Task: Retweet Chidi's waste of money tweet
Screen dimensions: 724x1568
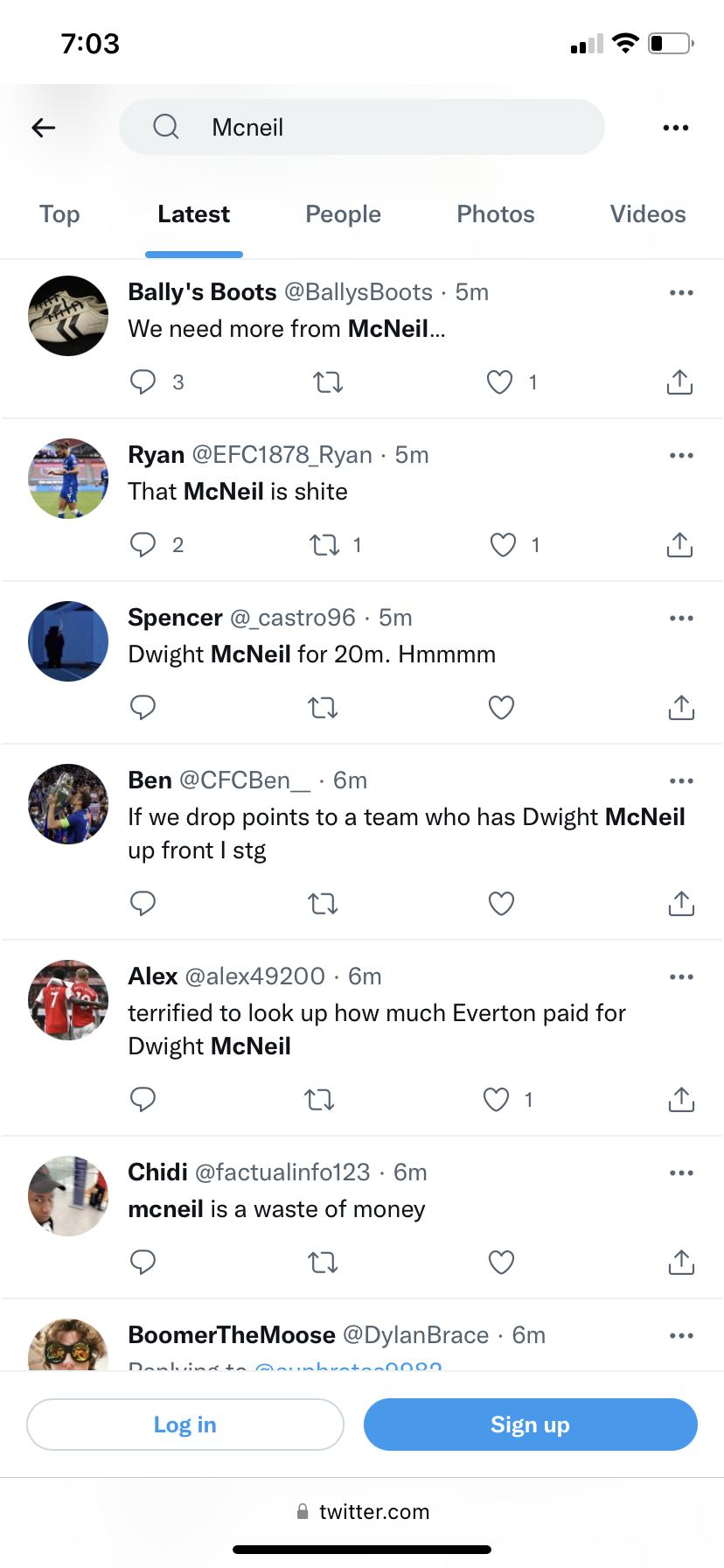Action: tap(323, 1263)
